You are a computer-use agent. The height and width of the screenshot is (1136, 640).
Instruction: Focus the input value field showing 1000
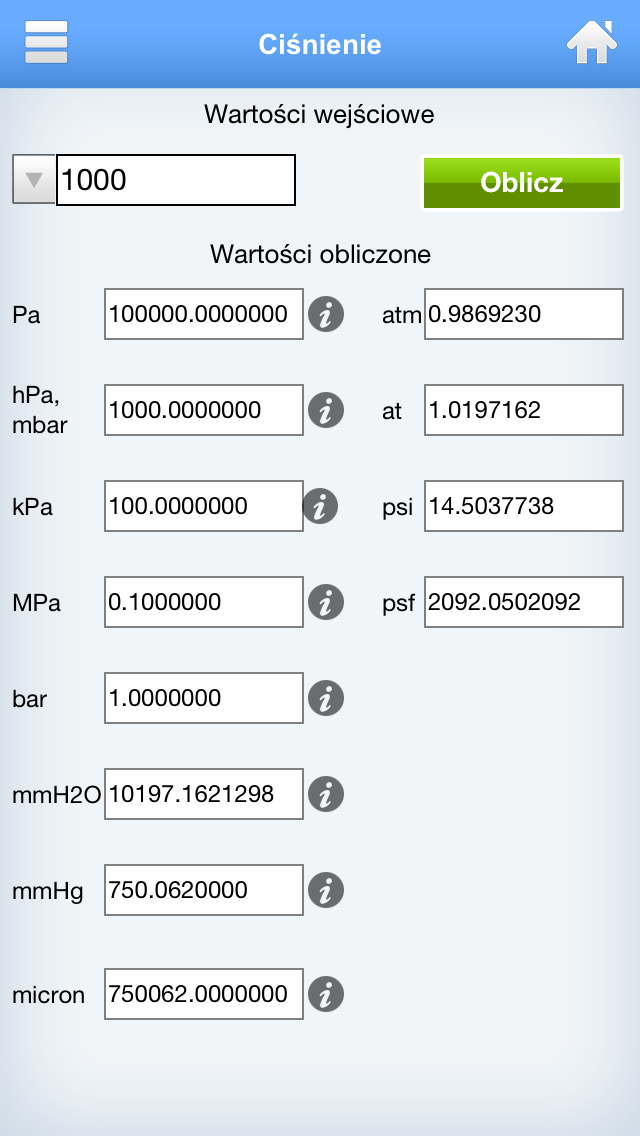[x=176, y=180]
